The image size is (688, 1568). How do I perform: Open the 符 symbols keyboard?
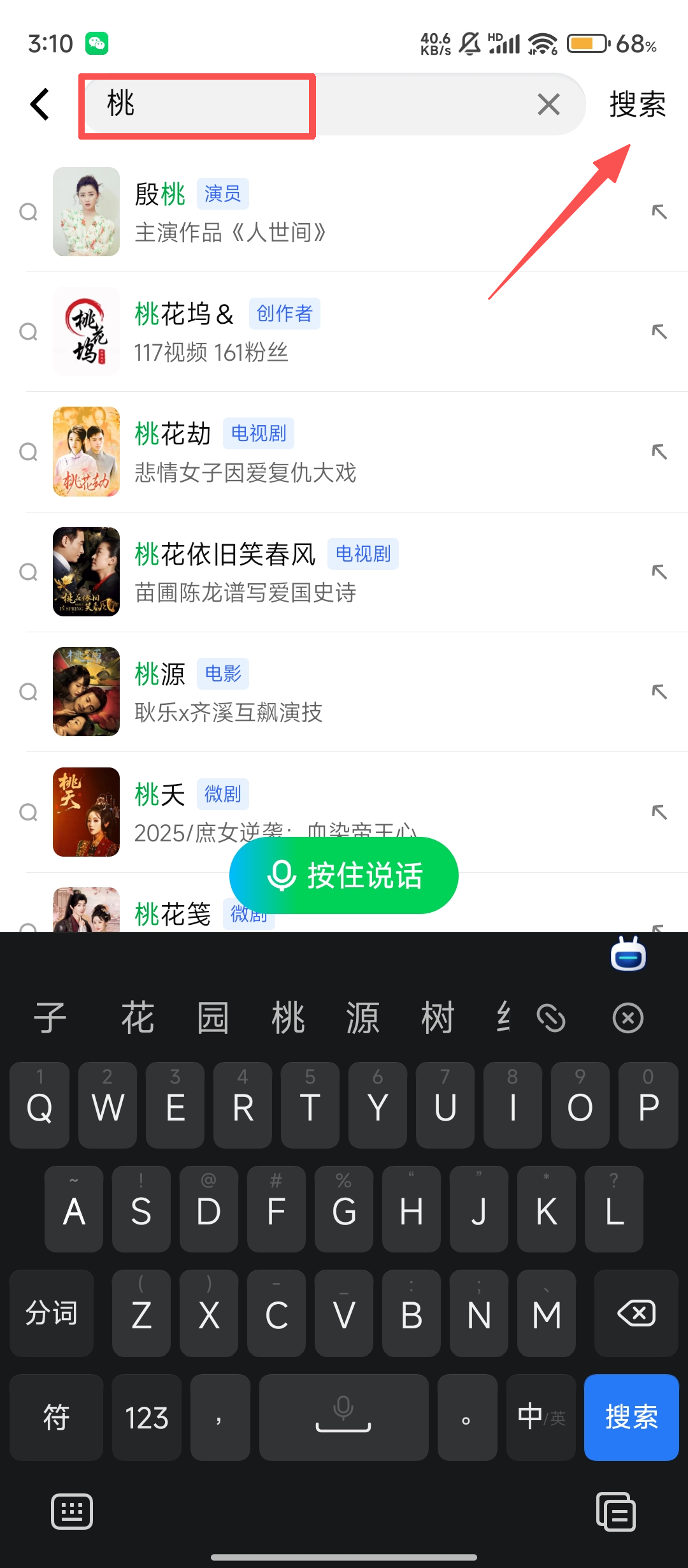click(56, 1417)
